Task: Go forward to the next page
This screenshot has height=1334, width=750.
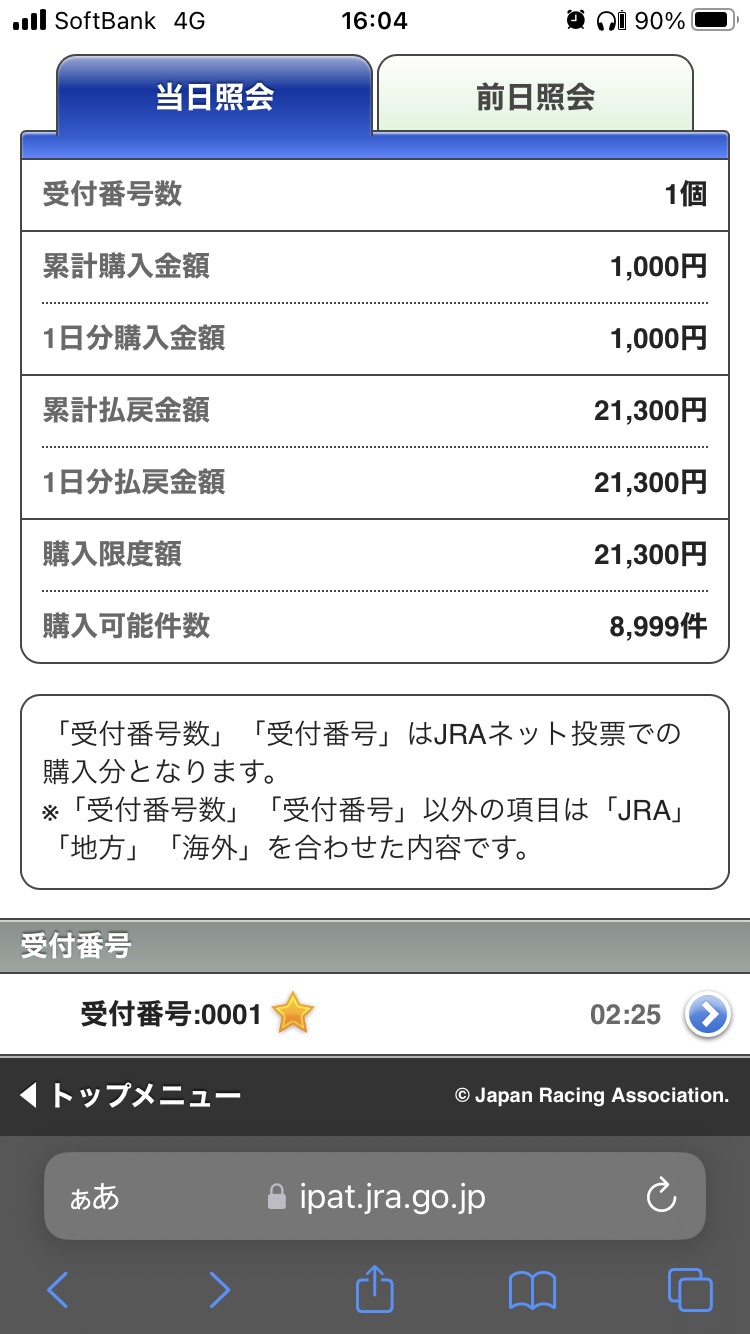Action: click(x=219, y=1290)
